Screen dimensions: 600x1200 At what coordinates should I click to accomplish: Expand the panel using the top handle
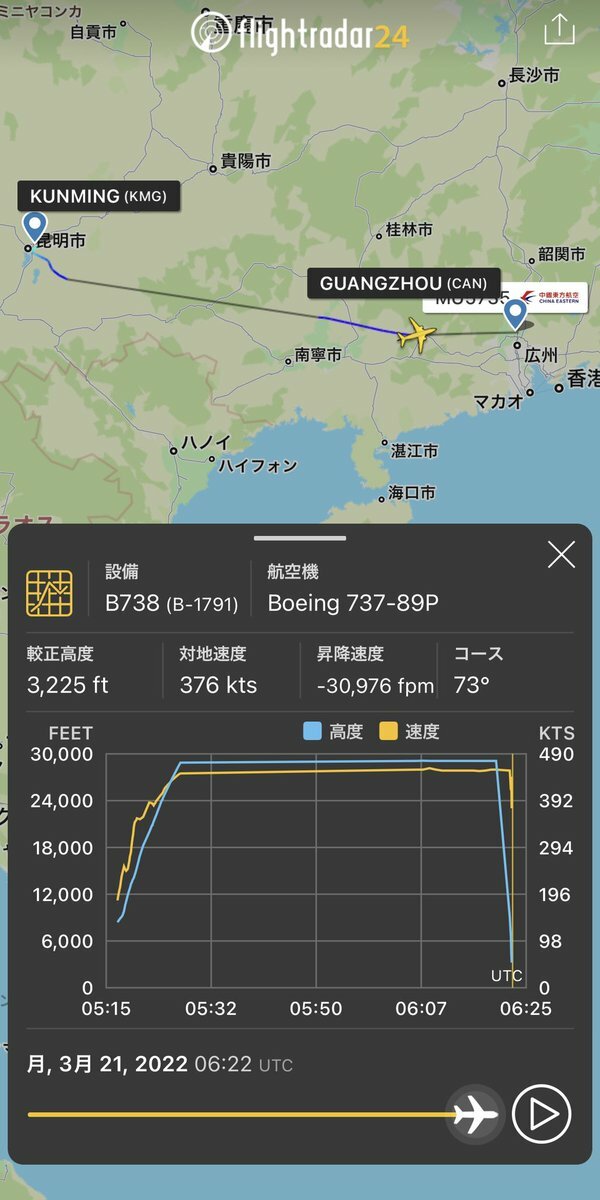[300, 538]
